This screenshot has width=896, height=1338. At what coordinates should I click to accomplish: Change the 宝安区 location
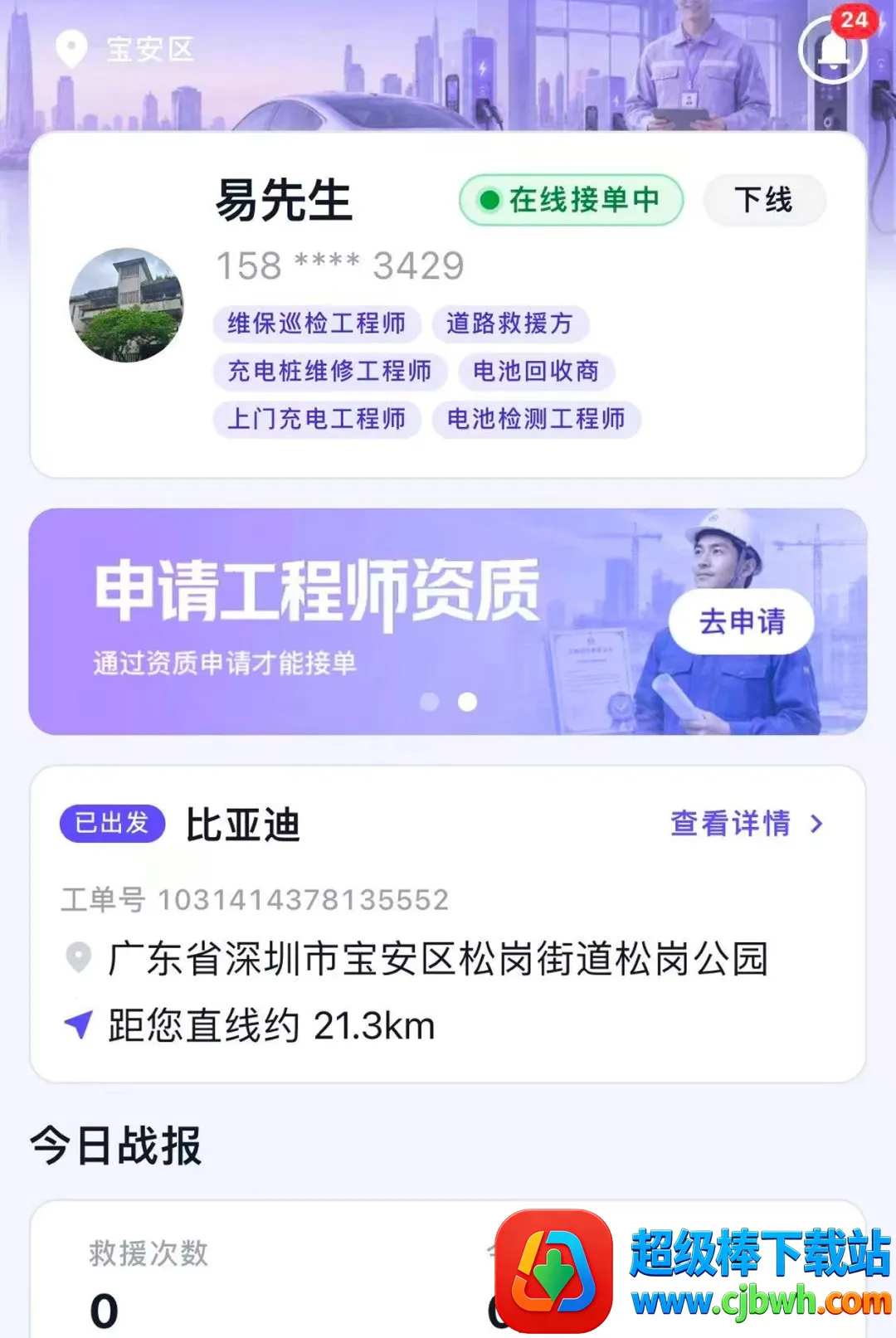(x=124, y=49)
